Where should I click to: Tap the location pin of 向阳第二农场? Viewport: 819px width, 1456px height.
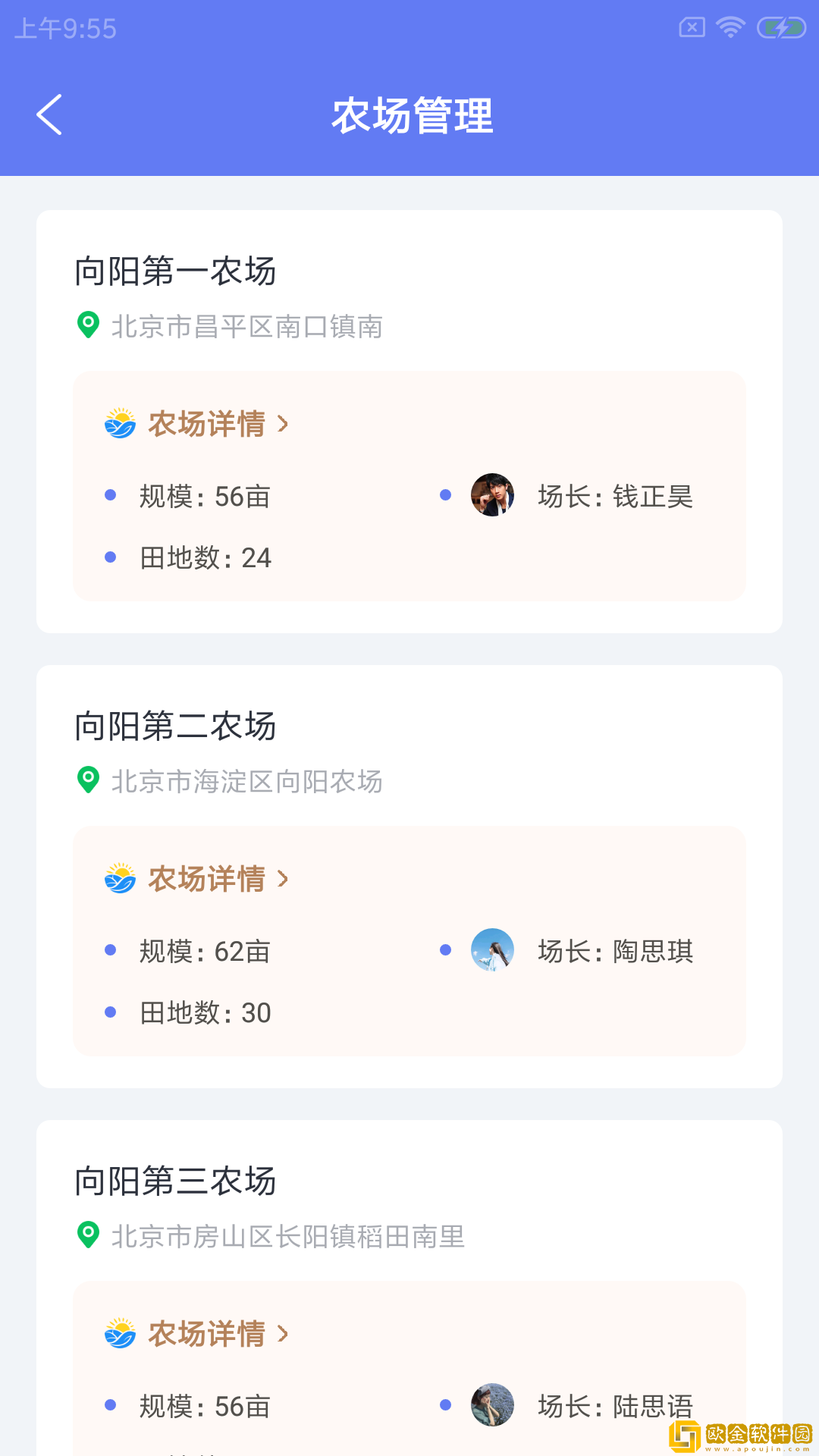point(89,780)
